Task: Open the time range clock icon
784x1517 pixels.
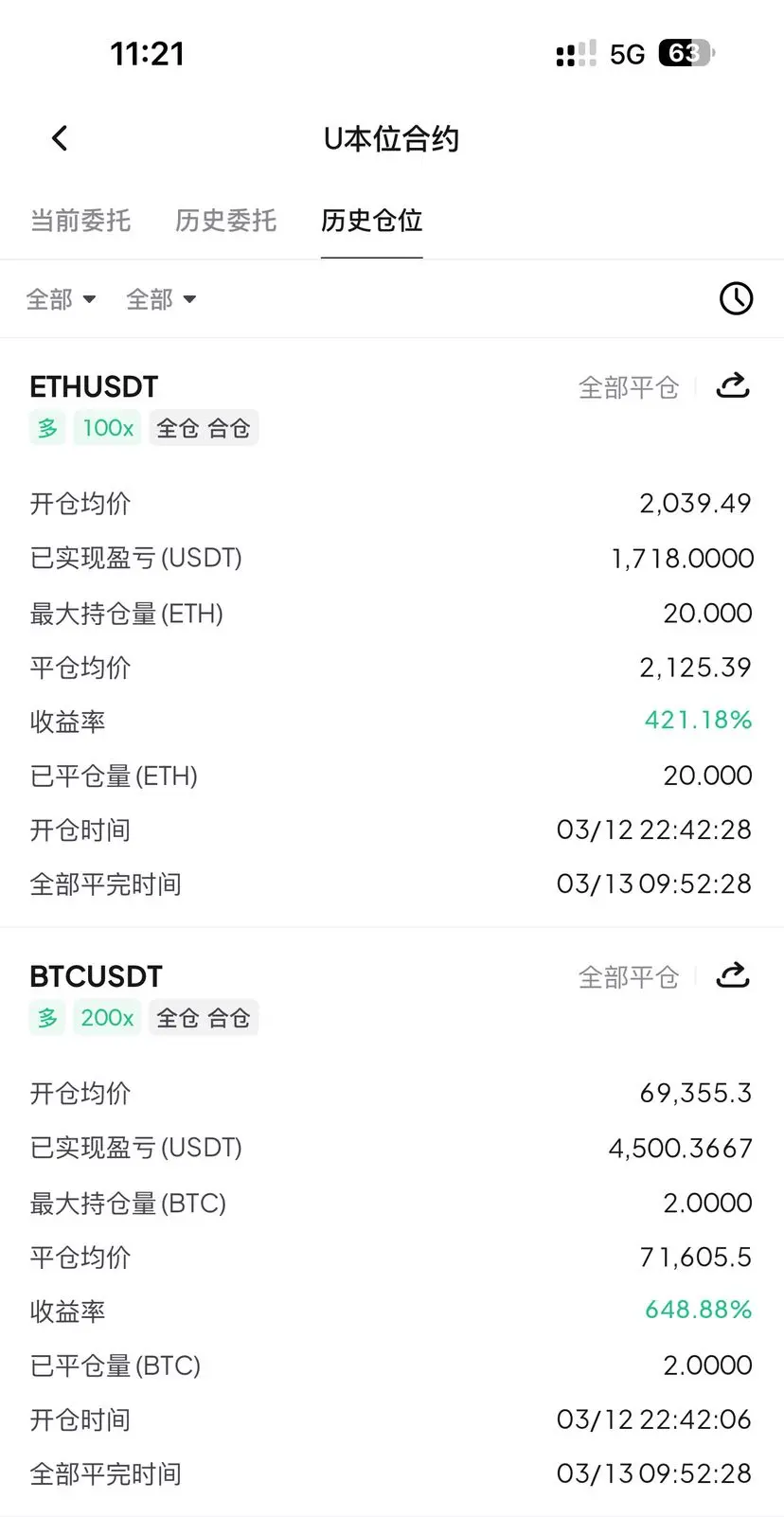Action: 736,298
